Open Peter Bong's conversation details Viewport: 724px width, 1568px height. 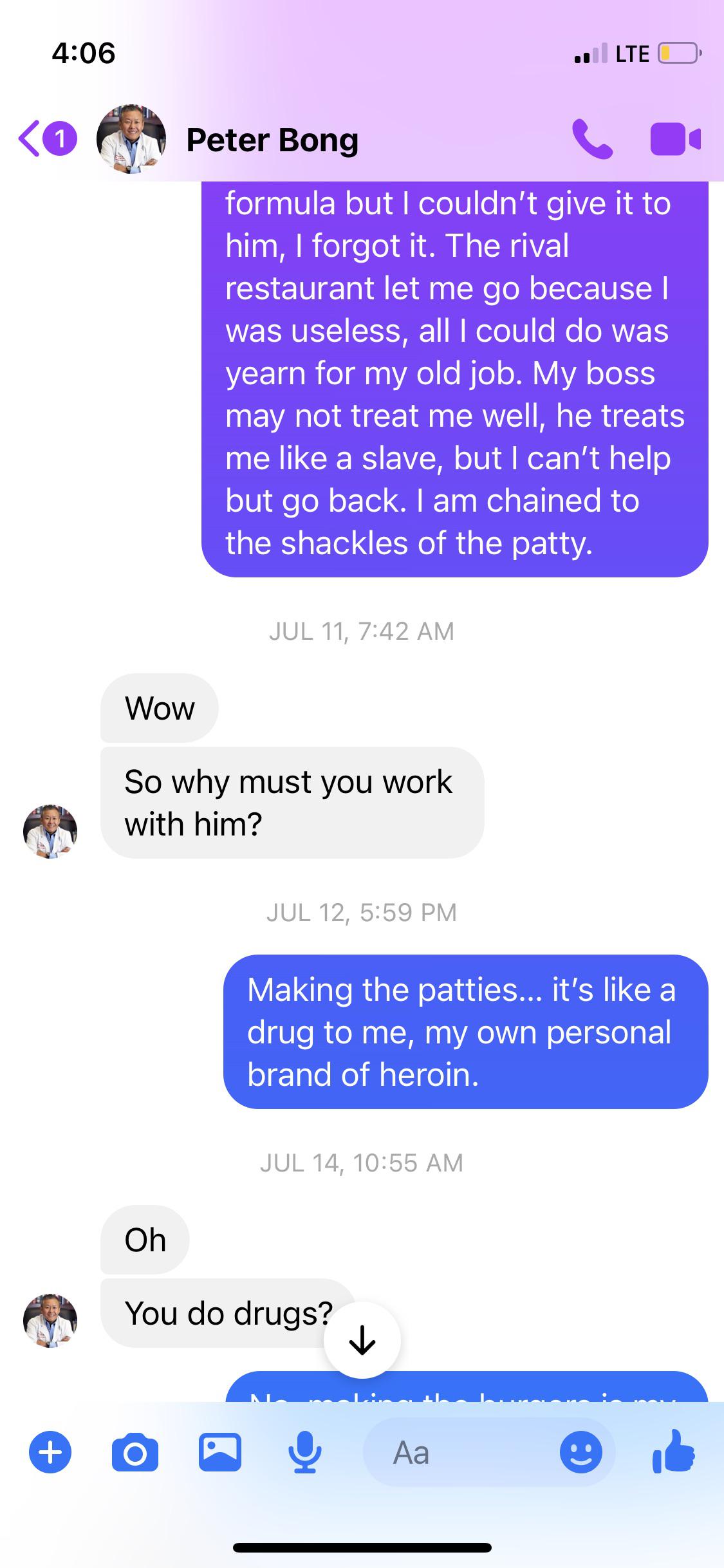(x=272, y=140)
